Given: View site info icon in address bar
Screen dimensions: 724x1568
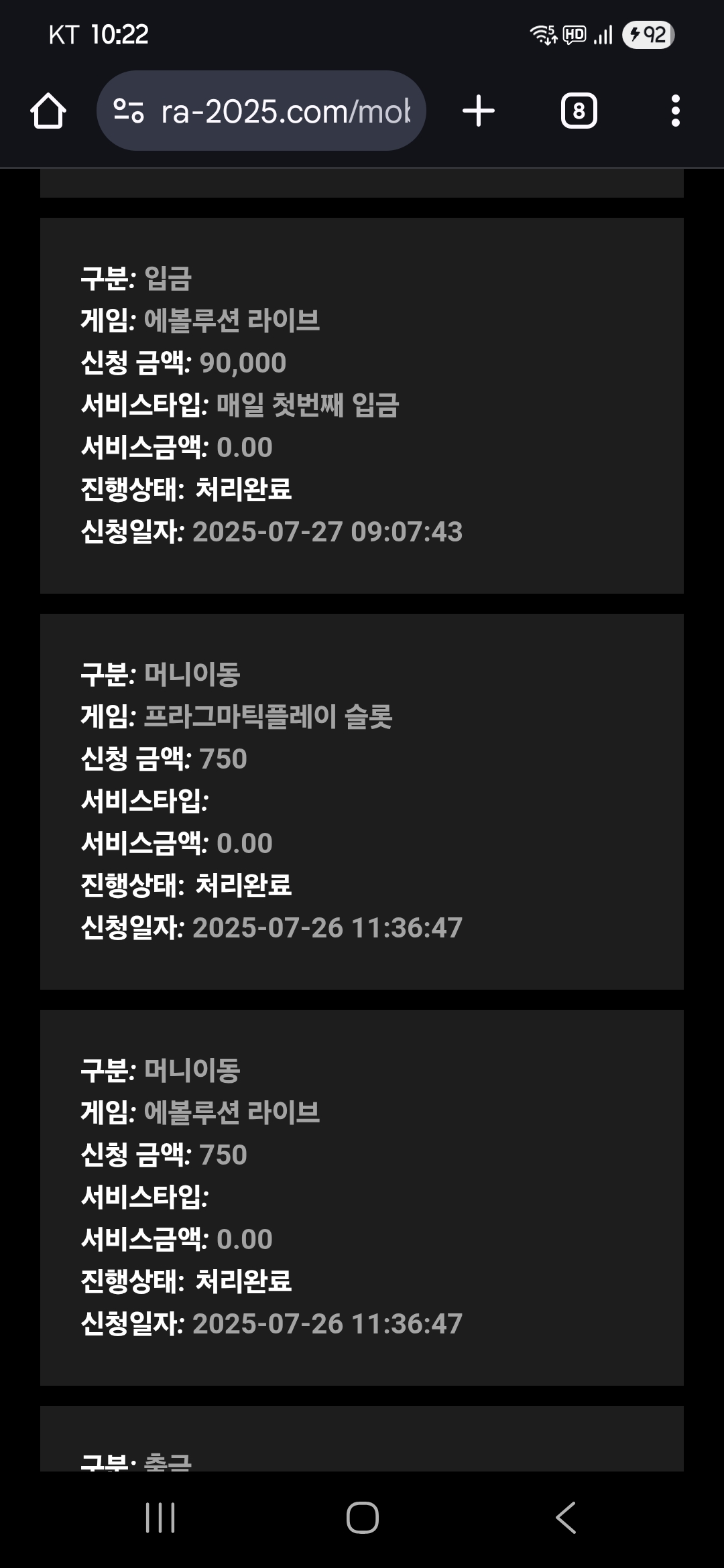Looking at the screenshot, I should [x=129, y=111].
